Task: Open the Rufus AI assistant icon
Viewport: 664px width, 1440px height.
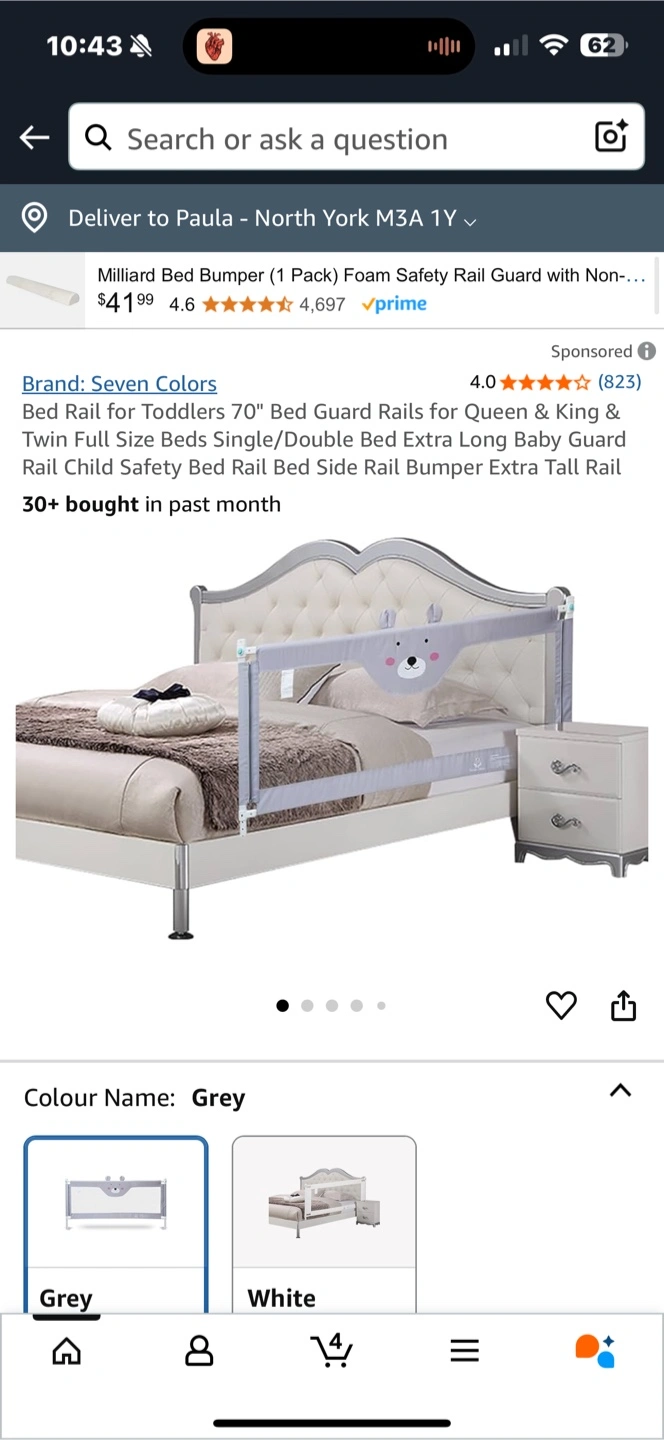Action: [x=596, y=1350]
